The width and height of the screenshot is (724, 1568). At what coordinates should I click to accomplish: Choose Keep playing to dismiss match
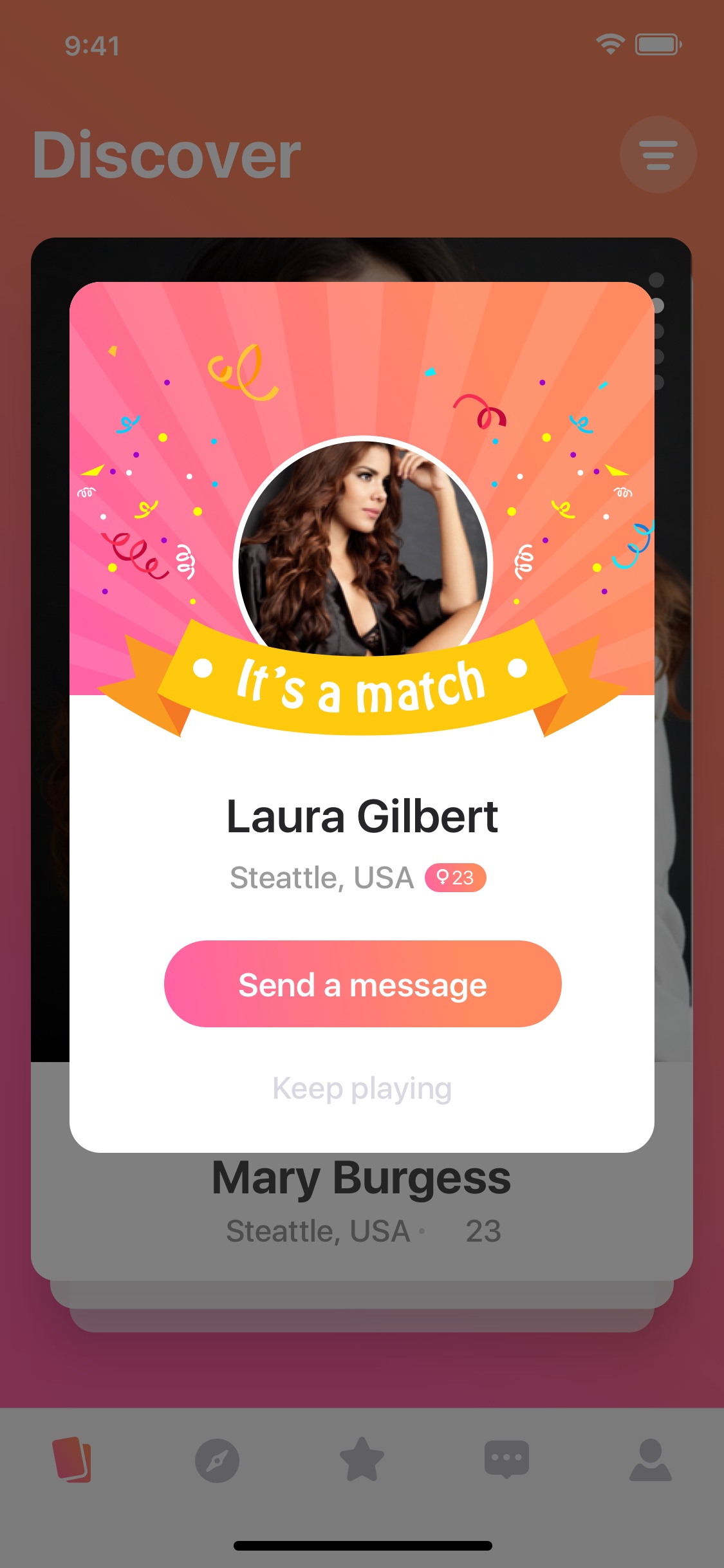[x=362, y=1088]
